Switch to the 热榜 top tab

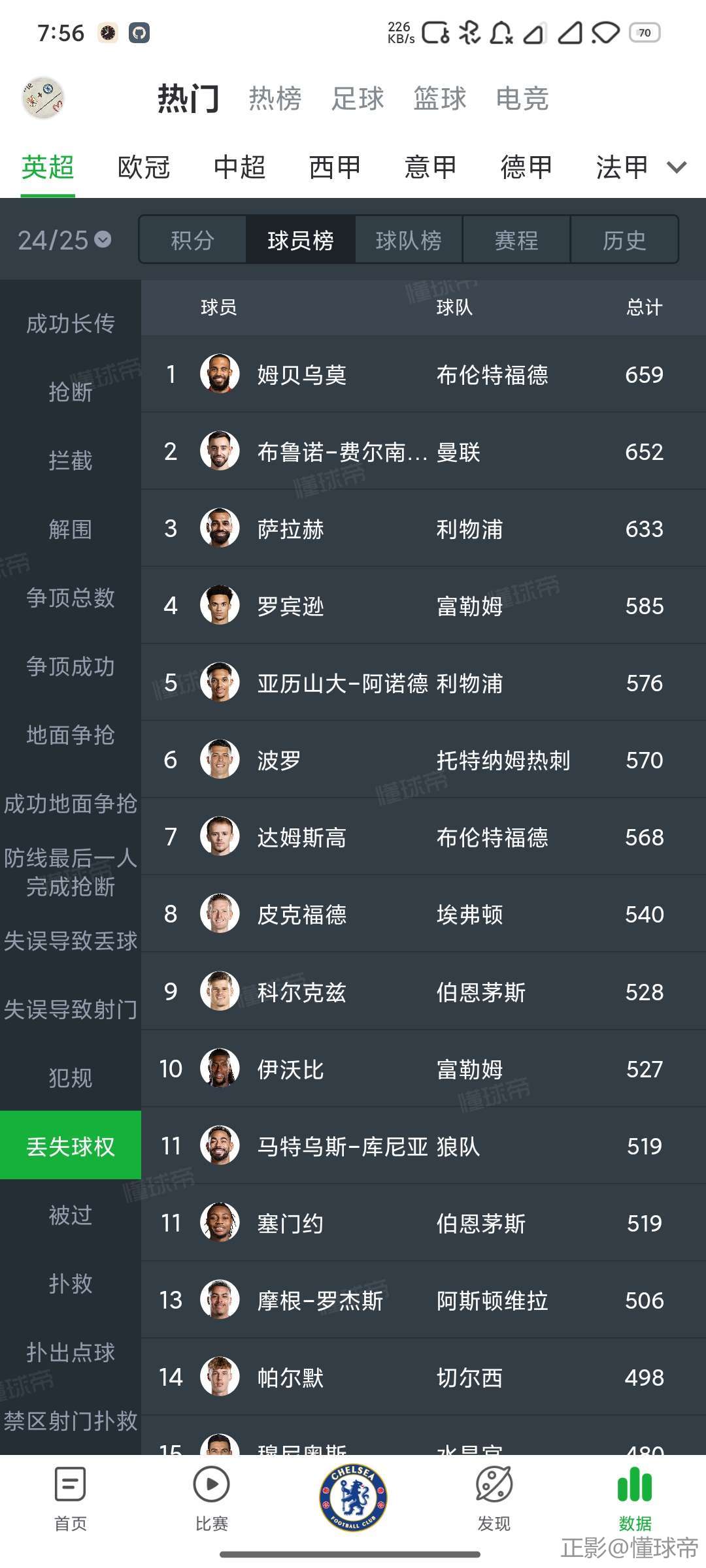tap(275, 99)
